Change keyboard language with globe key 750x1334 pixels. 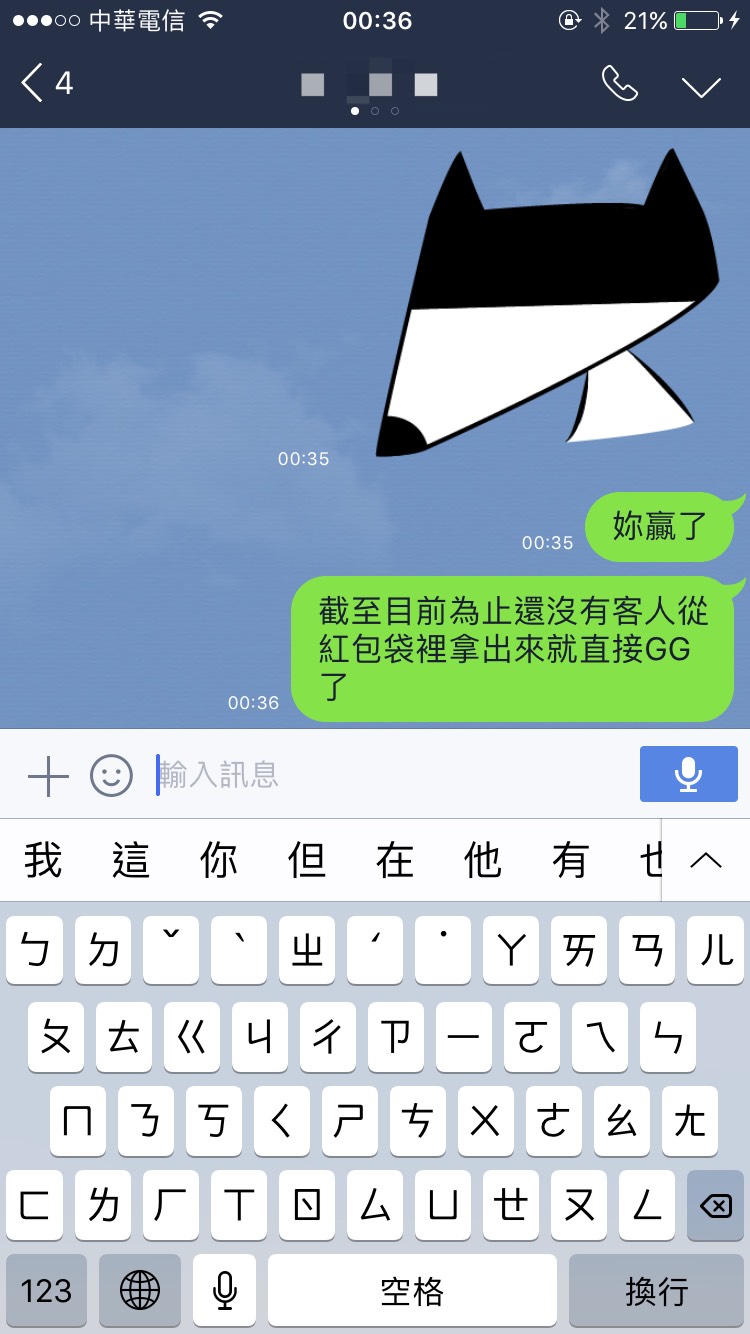click(x=140, y=1291)
